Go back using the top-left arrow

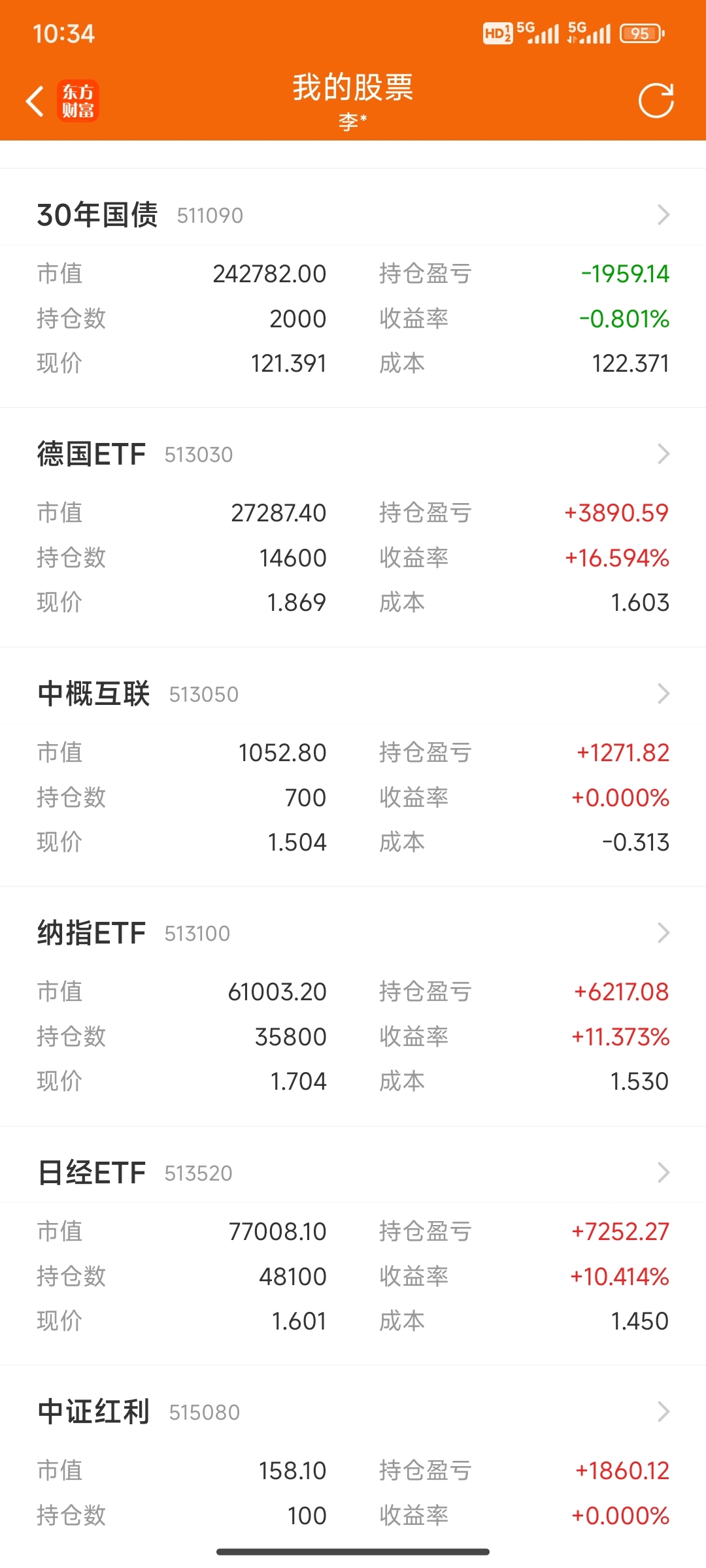pyautogui.click(x=35, y=101)
